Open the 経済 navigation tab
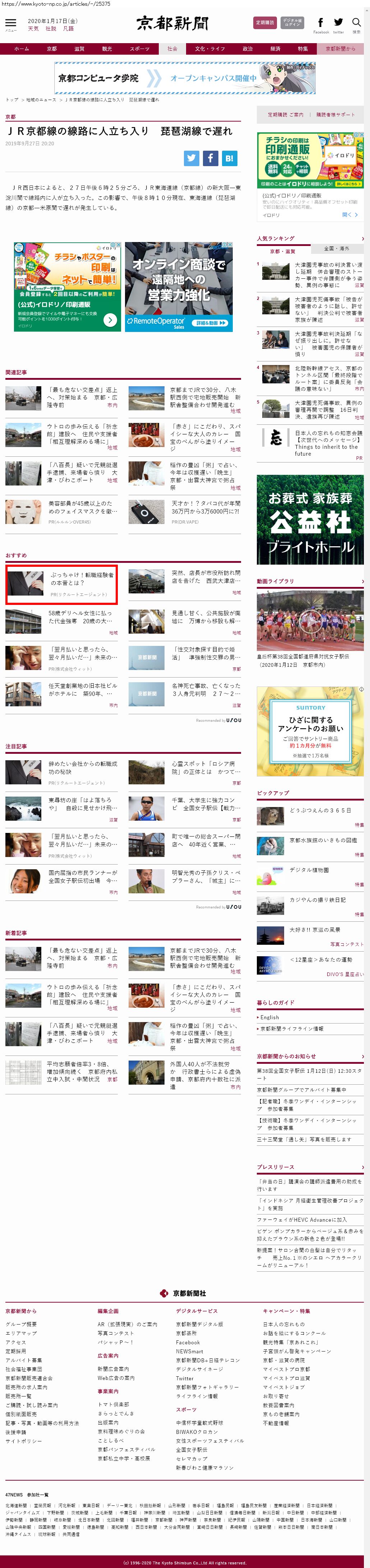Viewport: 370px width, 1568px height. click(x=275, y=49)
